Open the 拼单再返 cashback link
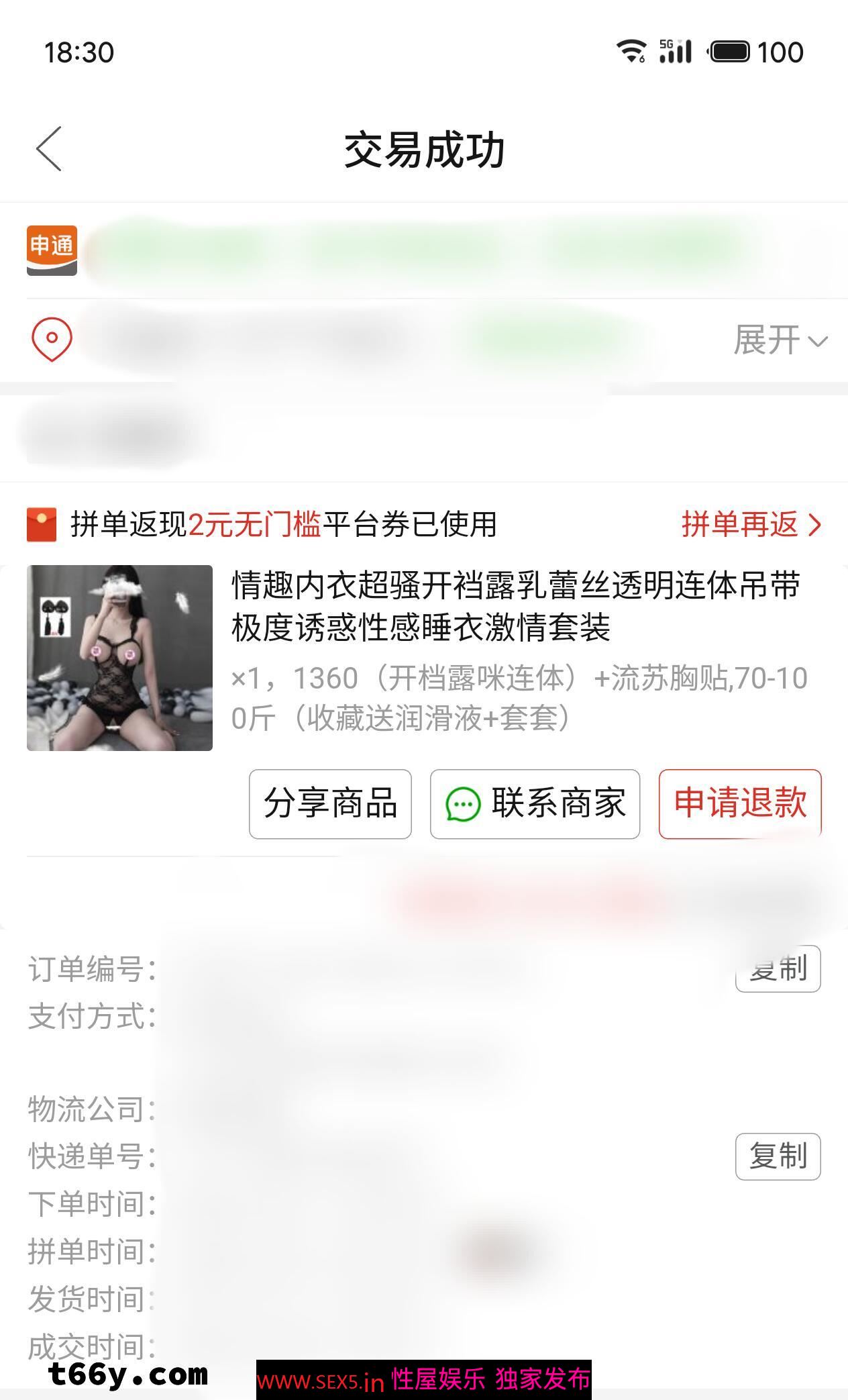Viewport: 848px width, 1400px height. (x=751, y=524)
